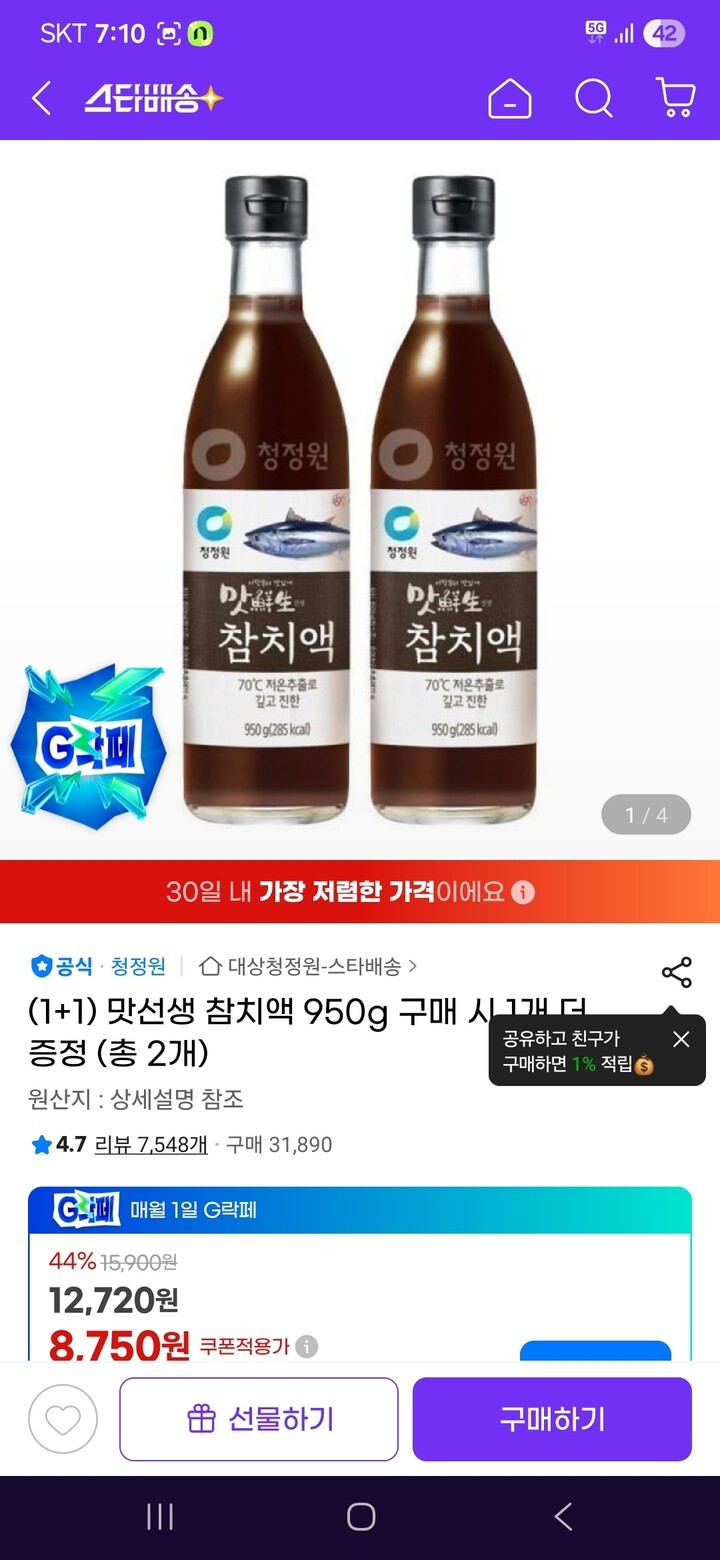Show info about 쿠폰적용가
The image size is (720, 1560).
coord(307,1347)
